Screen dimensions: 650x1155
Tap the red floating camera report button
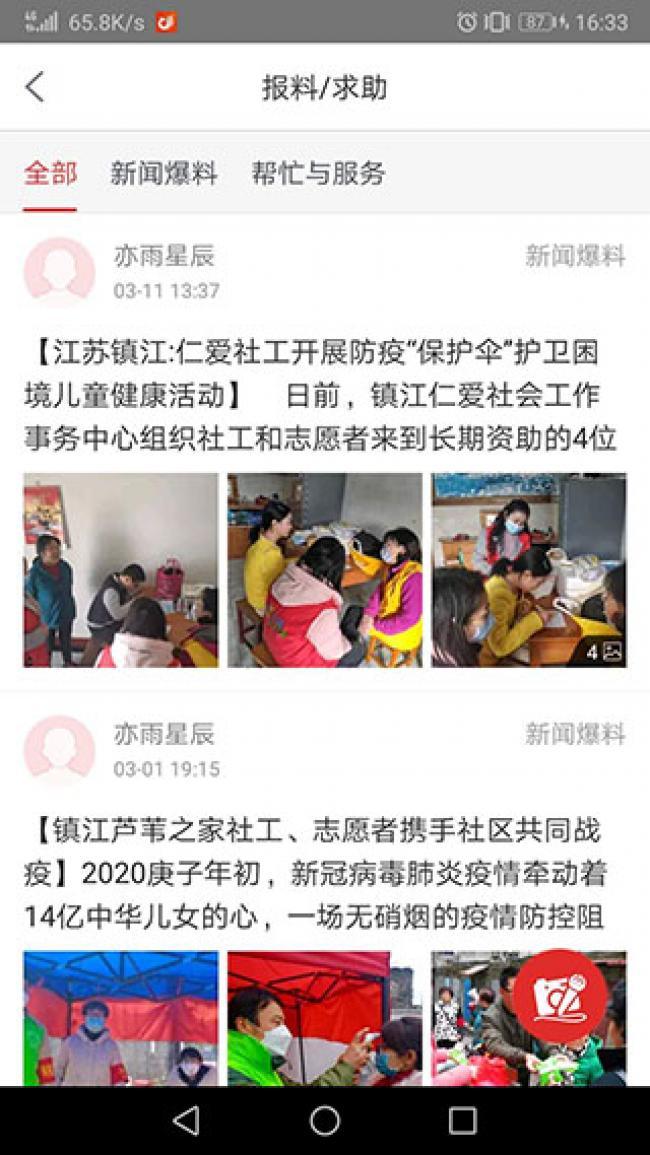(560, 996)
